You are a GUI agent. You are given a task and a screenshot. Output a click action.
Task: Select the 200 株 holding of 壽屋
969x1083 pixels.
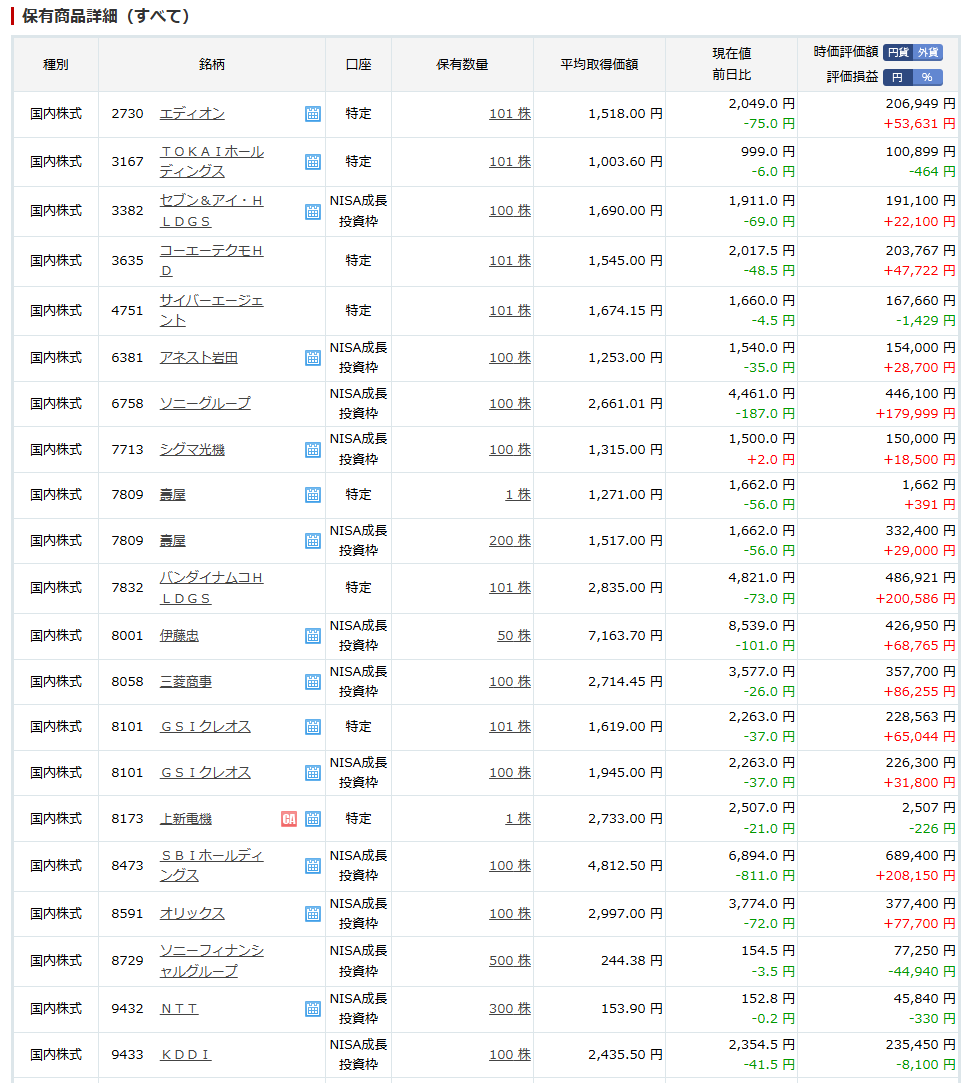510,541
